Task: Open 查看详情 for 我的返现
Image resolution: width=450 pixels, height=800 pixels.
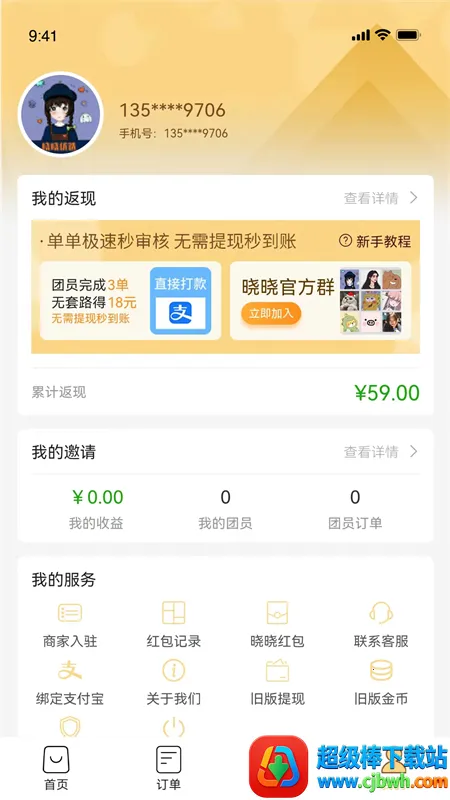Action: tap(381, 198)
